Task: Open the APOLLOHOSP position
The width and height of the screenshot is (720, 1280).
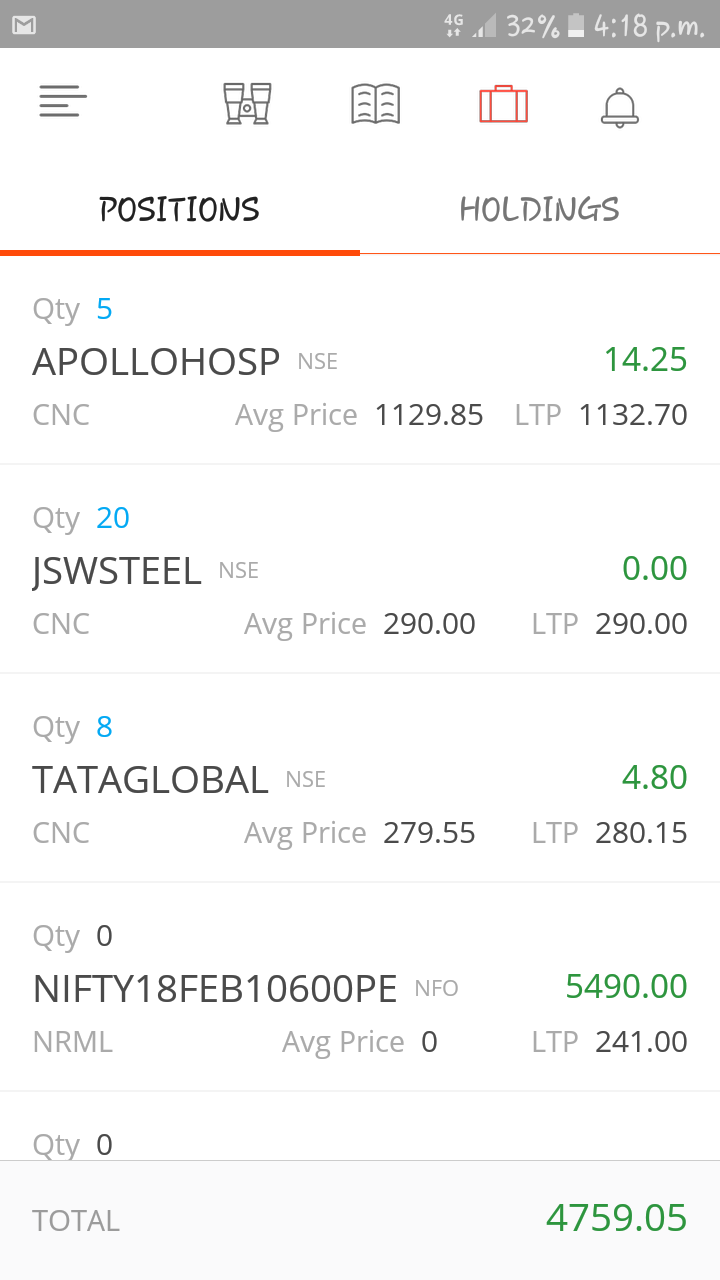Action: point(360,360)
